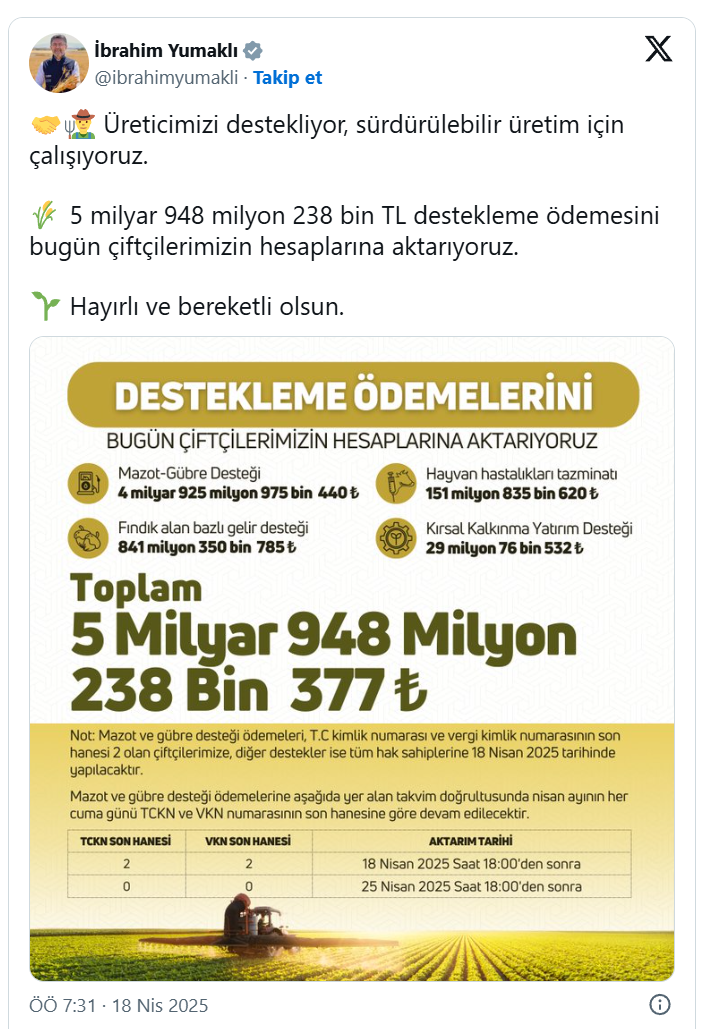
Task: Open the @ibrahimyumakli handle
Action: pos(166,77)
